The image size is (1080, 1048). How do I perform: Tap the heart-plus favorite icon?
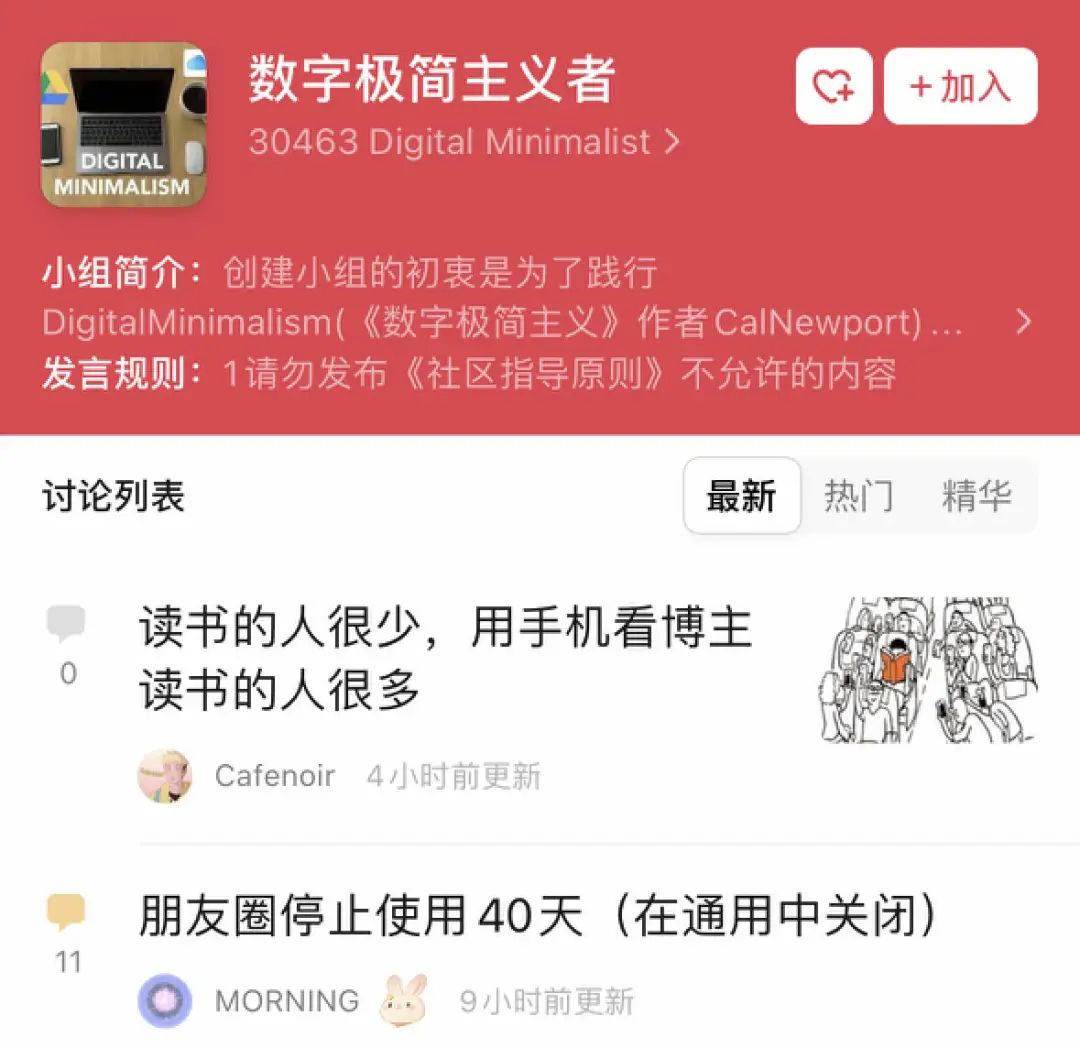click(833, 87)
